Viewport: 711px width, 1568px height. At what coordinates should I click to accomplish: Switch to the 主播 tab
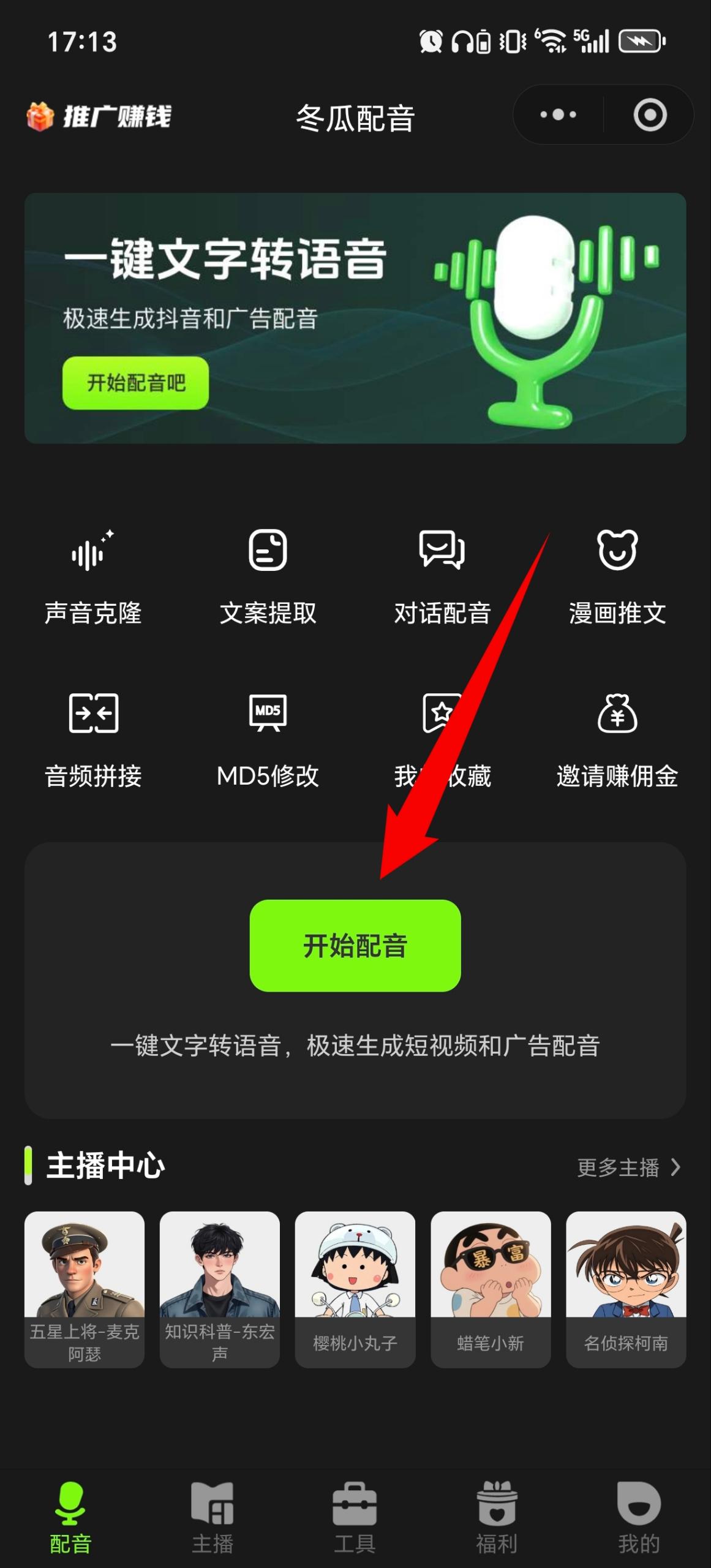tap(213, 1518)
